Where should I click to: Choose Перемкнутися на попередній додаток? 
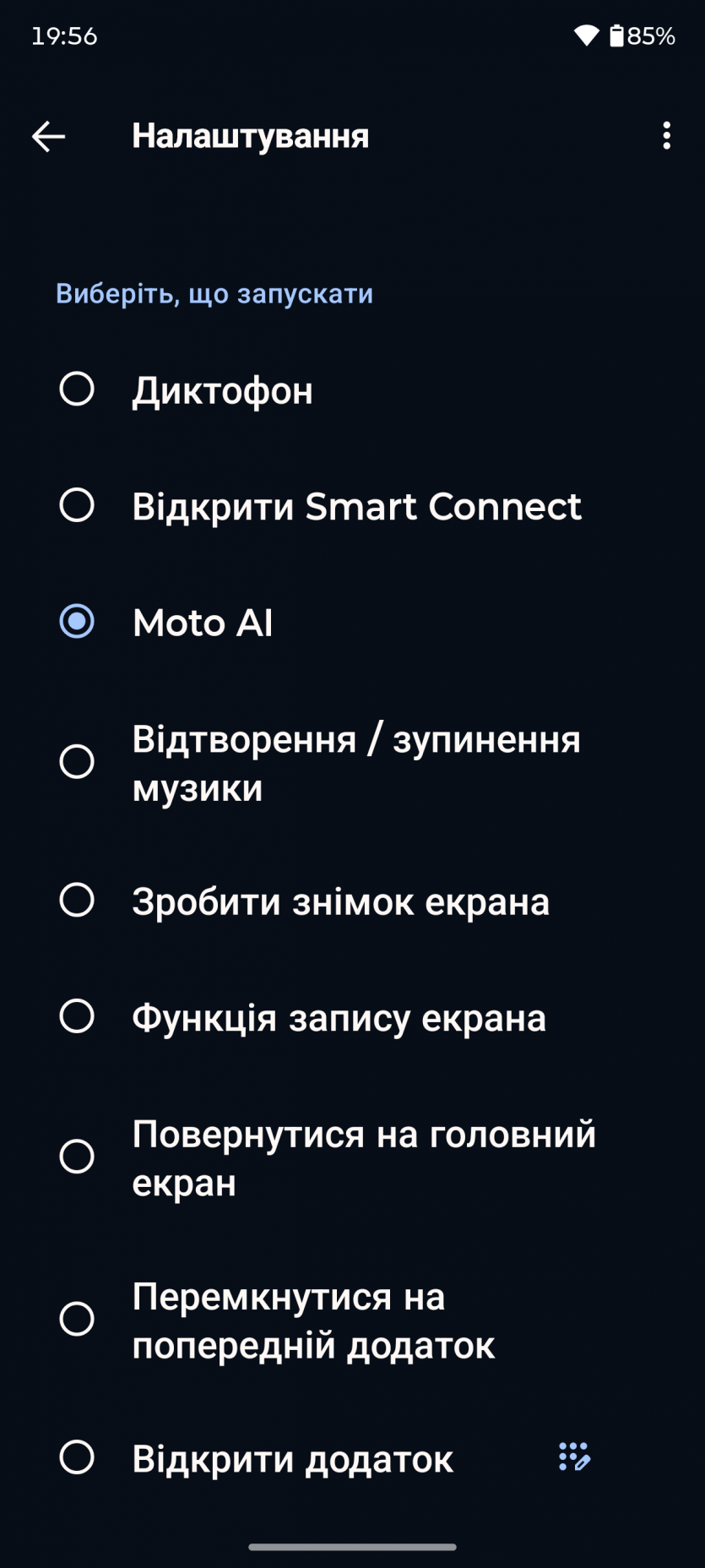tap(77, 1319)
